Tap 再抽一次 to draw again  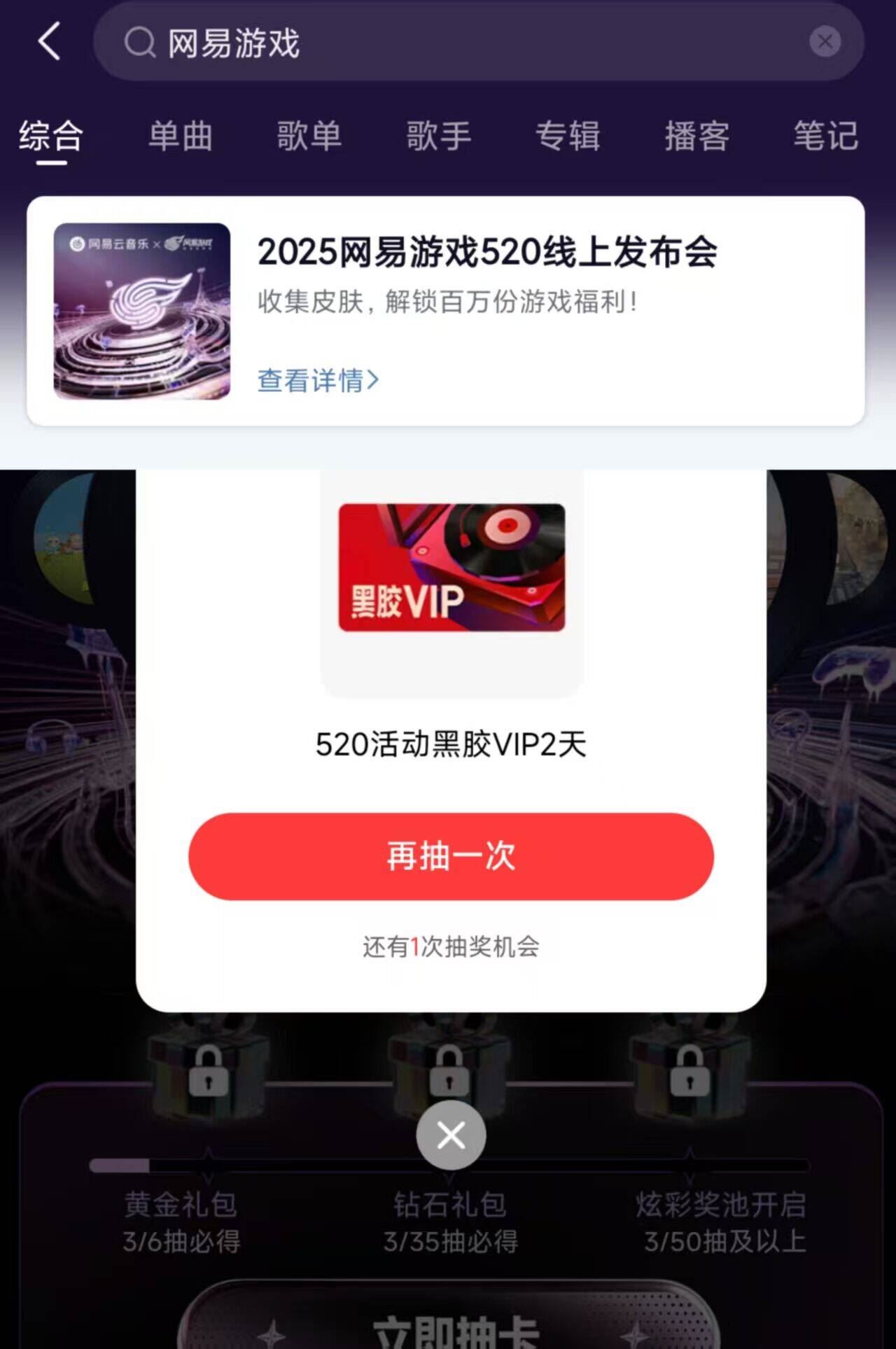coord(451,856)
